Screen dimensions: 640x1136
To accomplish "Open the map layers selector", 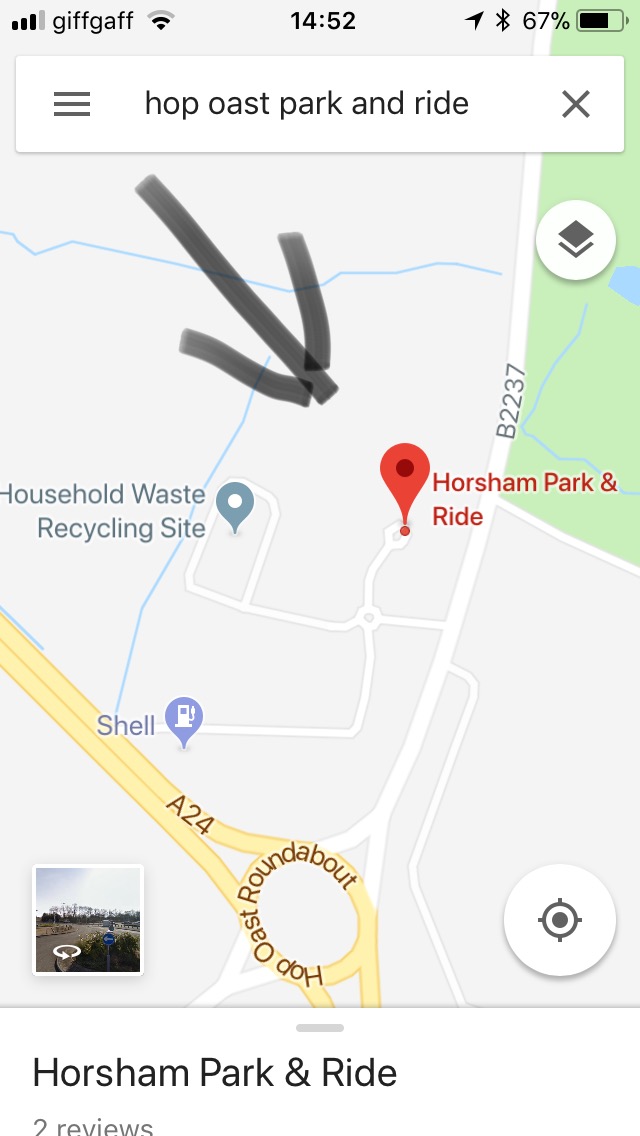I will (x=575, y=240).
